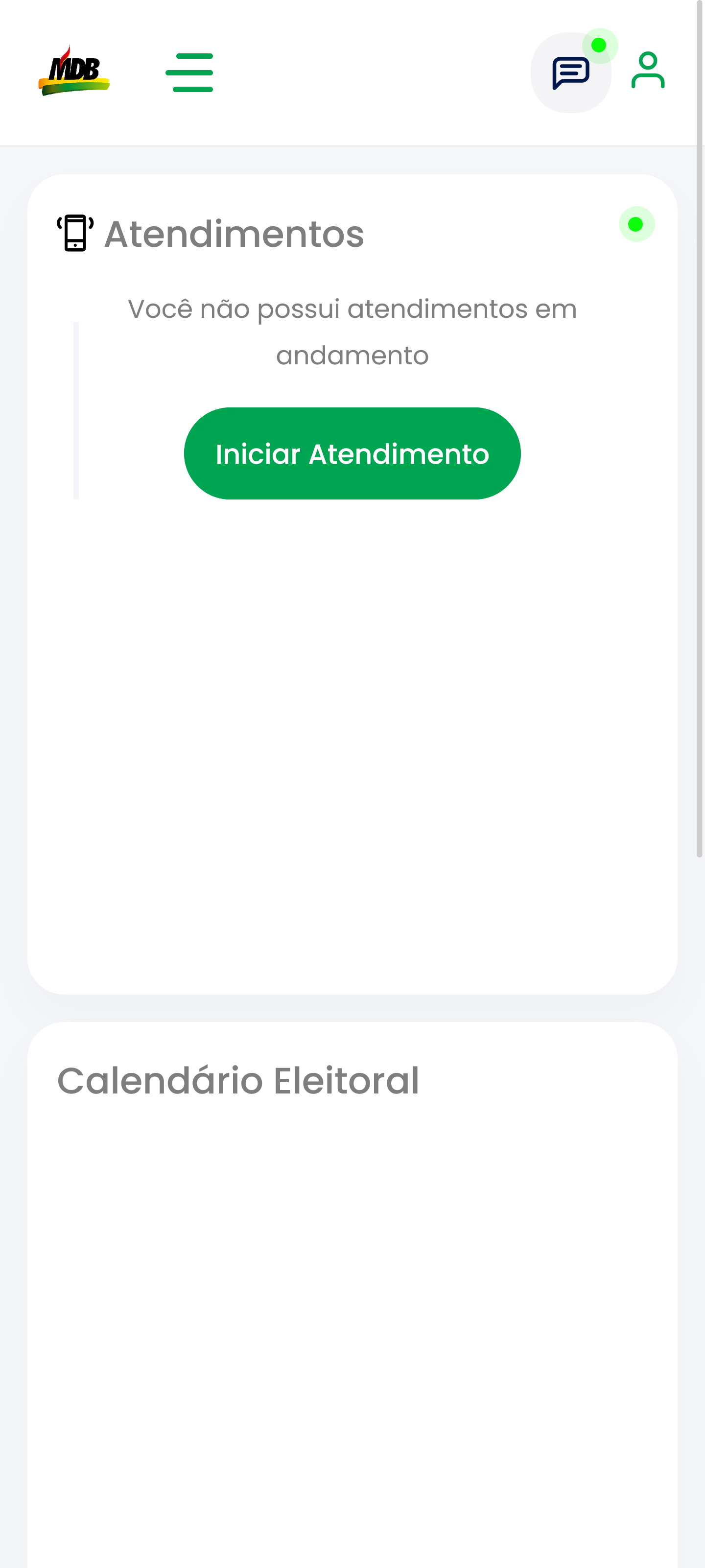Open the chat messages icon
This screenshot has height=1568, width=705.
coord(570,73)
